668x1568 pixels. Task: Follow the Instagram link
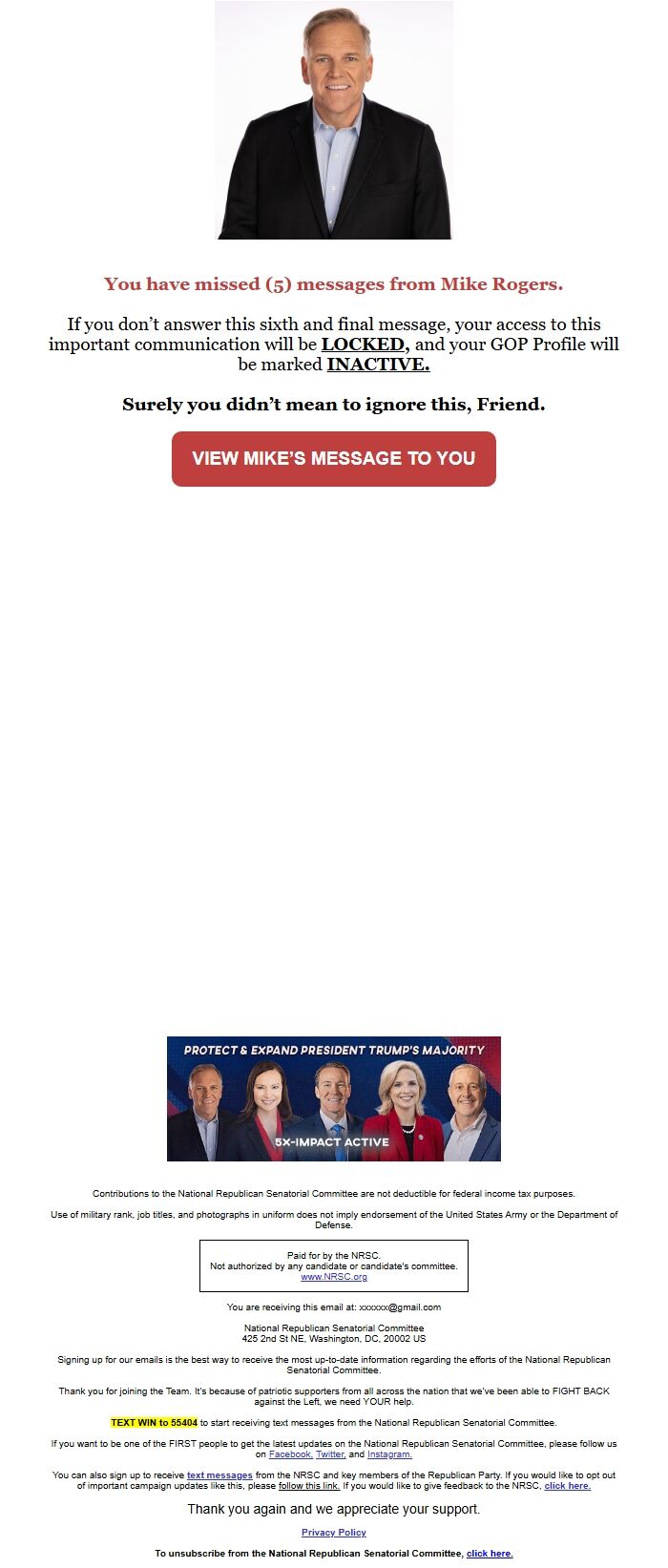(389, 1454)
